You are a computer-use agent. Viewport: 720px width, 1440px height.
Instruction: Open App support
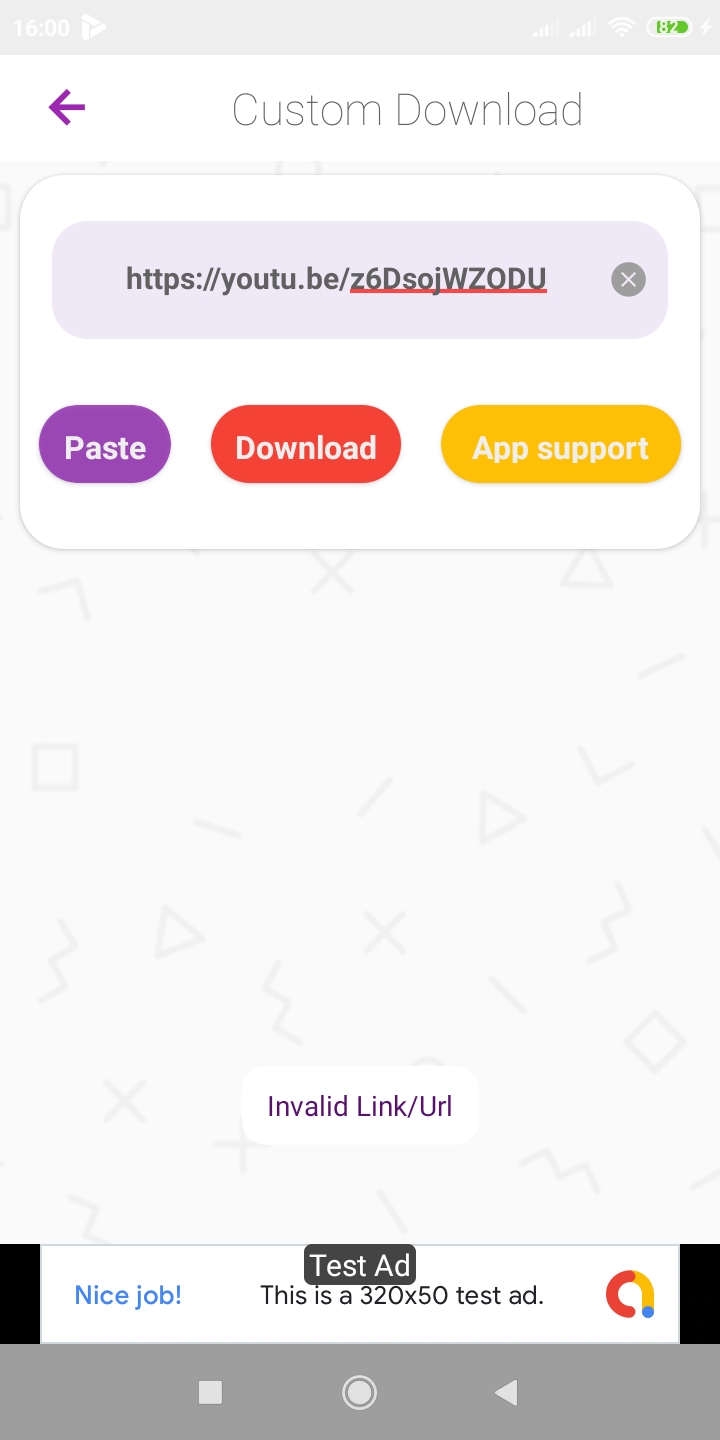pos(561,446)
